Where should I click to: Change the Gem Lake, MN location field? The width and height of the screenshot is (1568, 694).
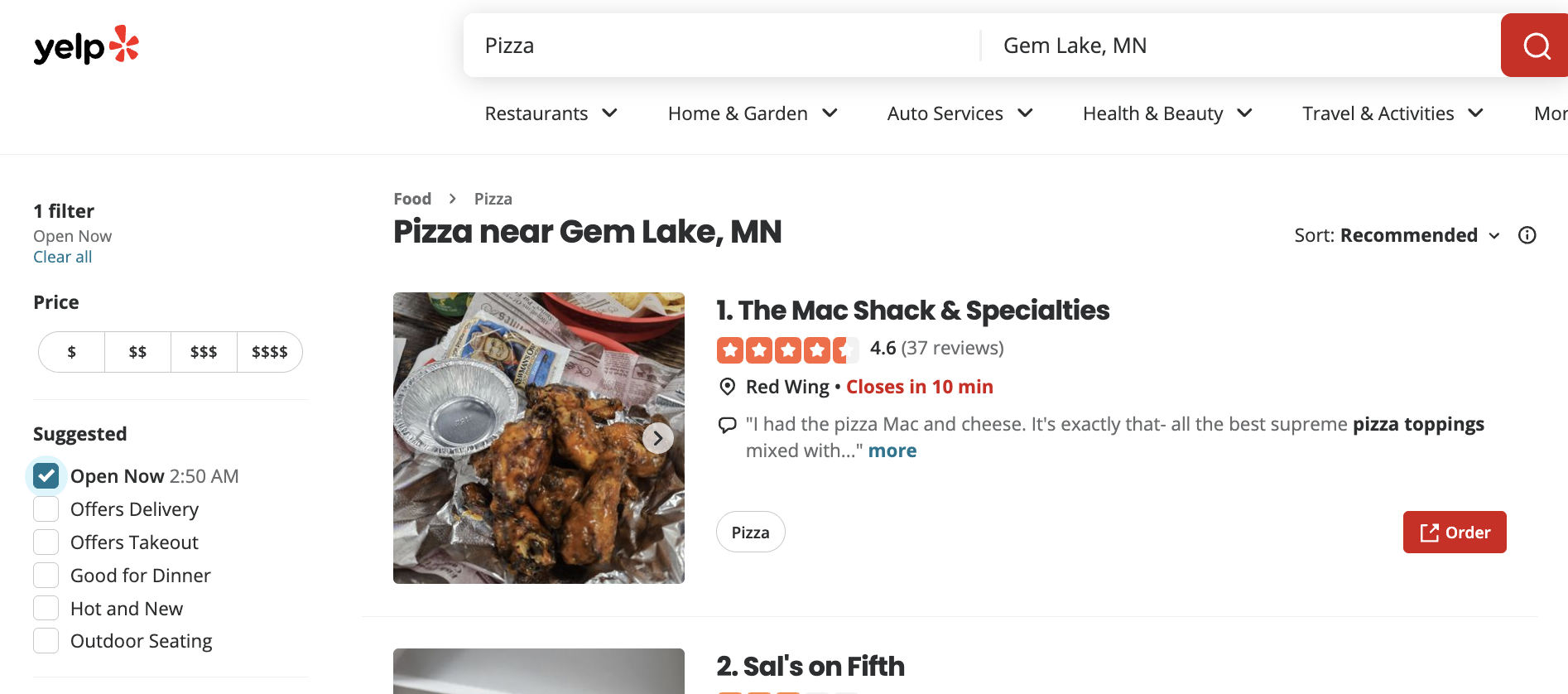click(x=1234, y=46)
